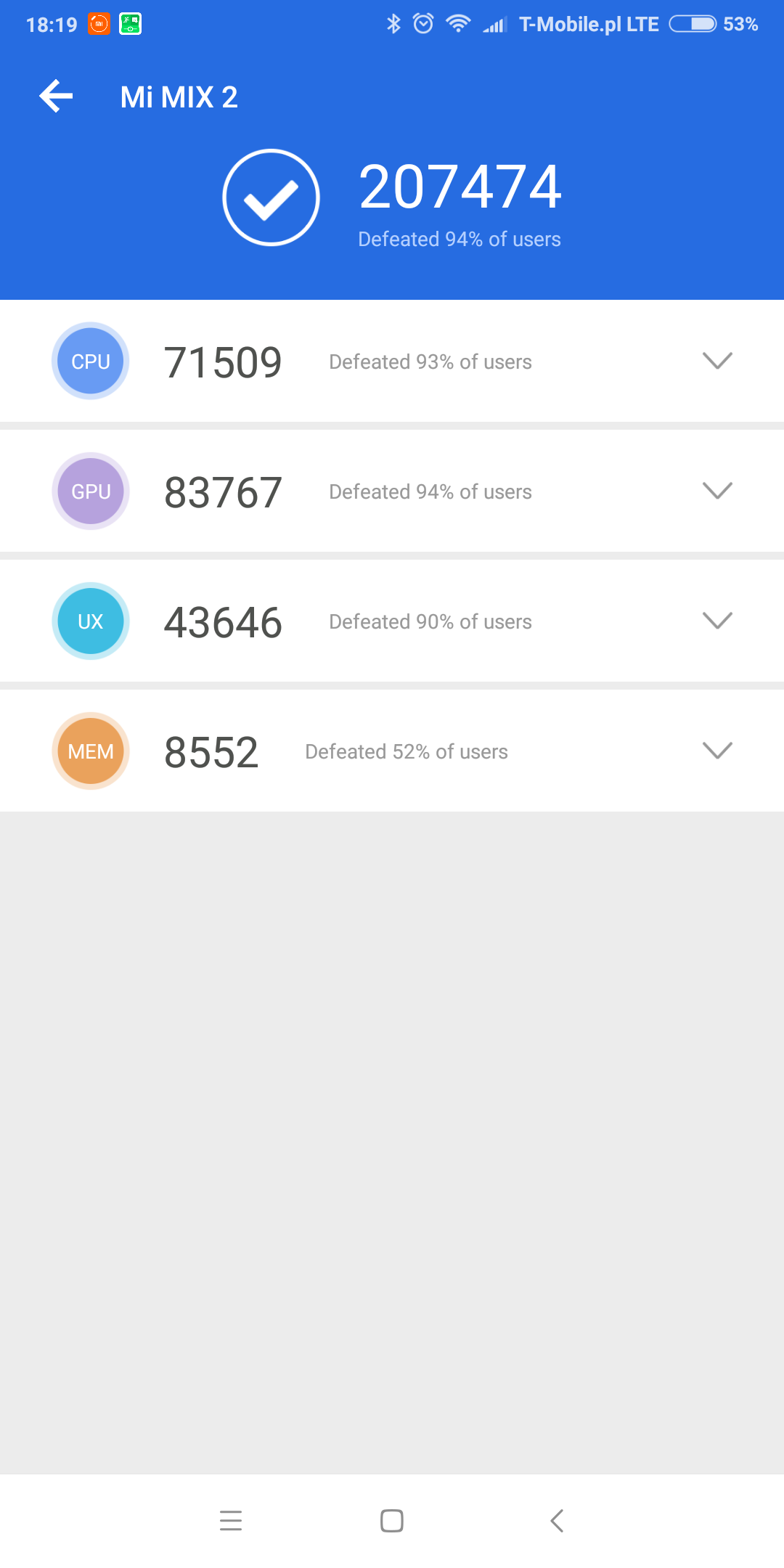
Task: Expand the MEM score section
Action: click(x=717, y=751)
